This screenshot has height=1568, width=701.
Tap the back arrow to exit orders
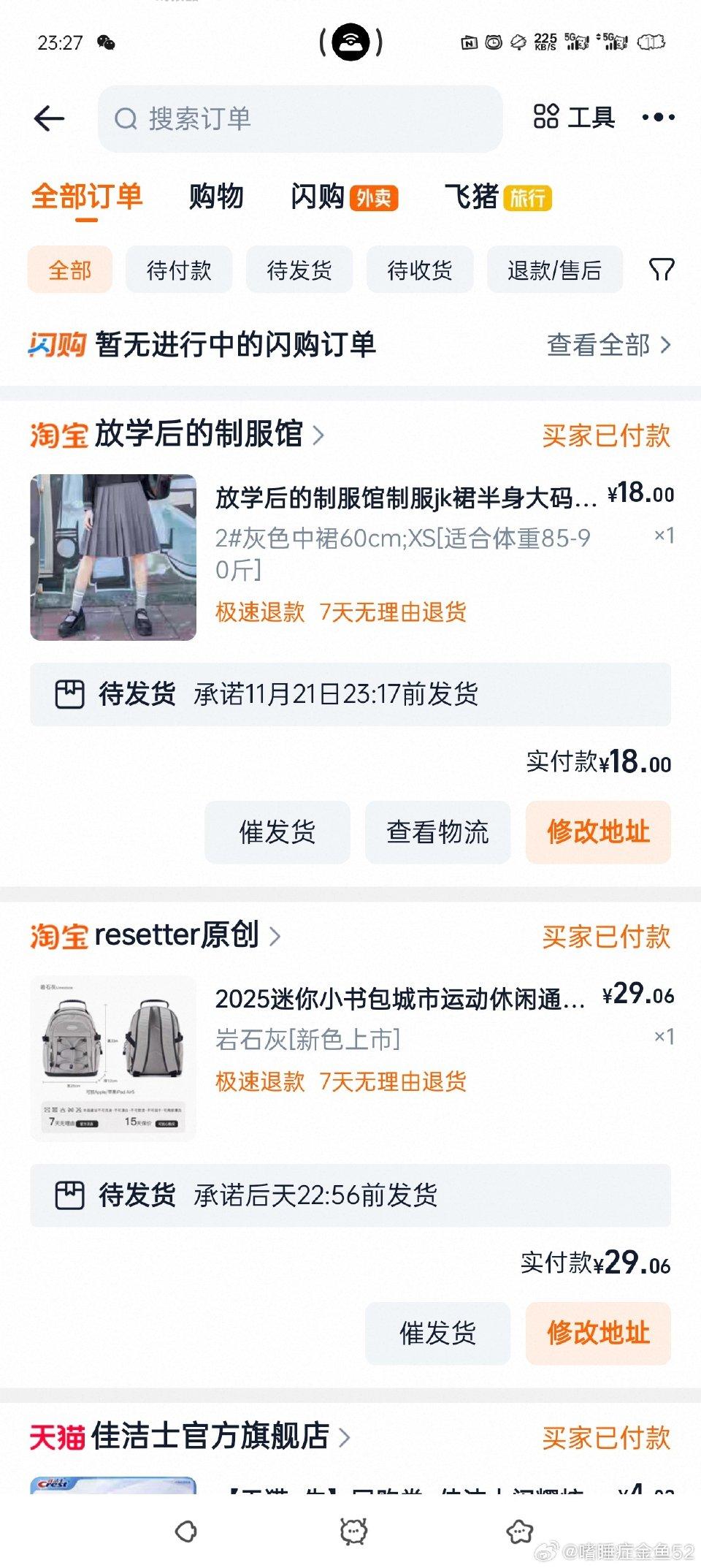click(48, 118)
